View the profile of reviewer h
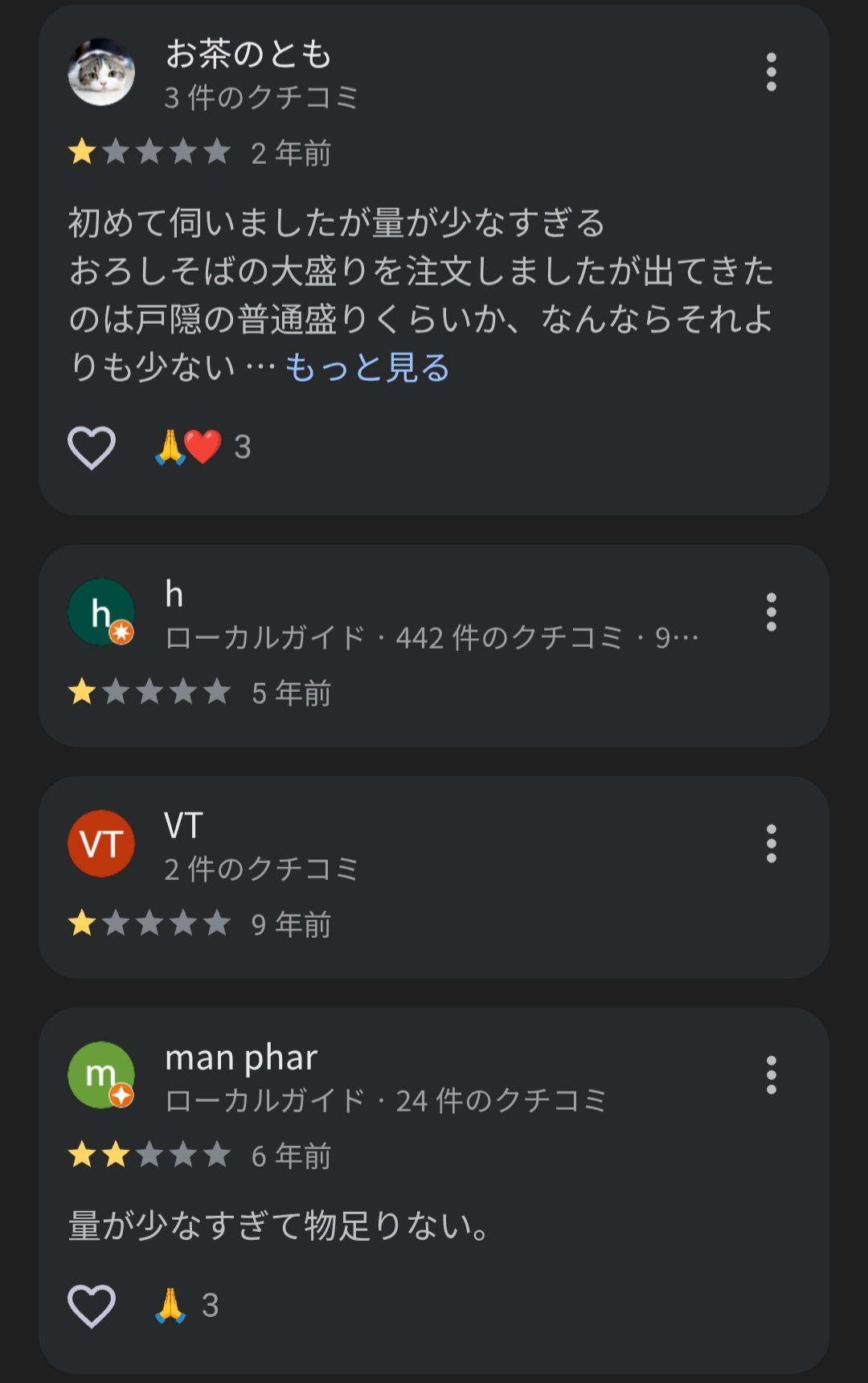This screenshot has width=868, height=1383. click(101, 612)
